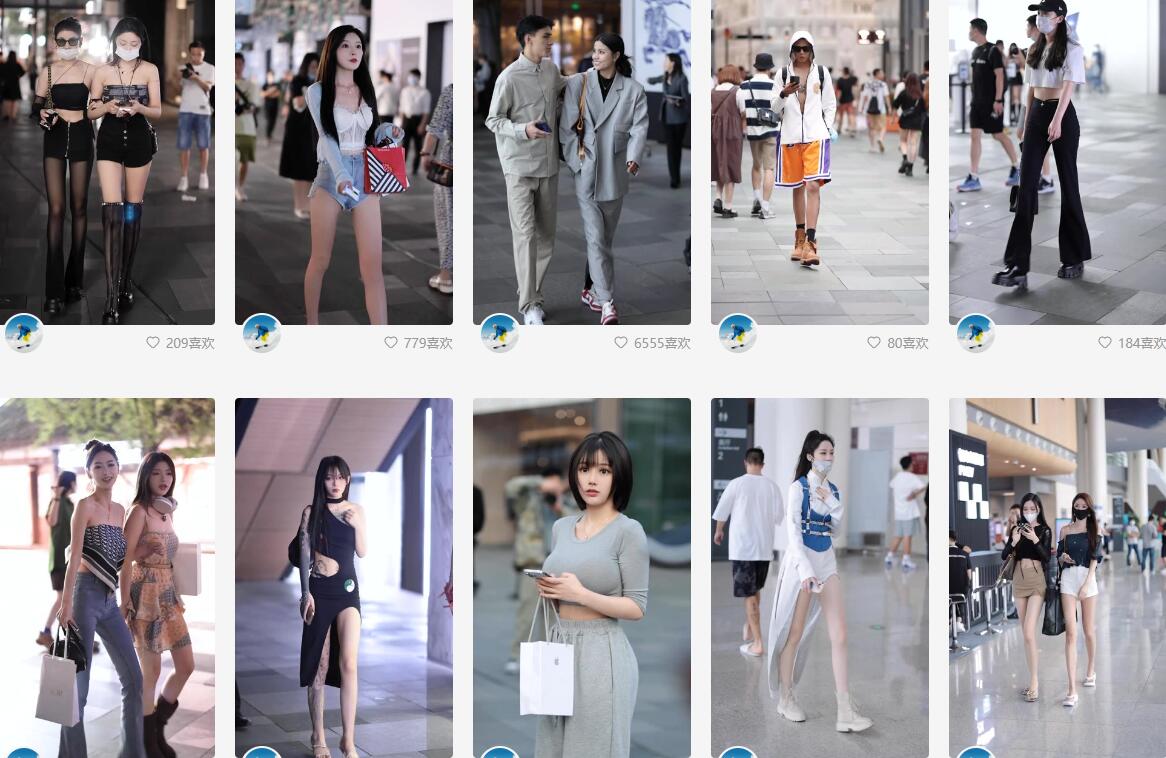
Task: Open the tile of two women in mall lobby
Action: [x=1057, y=577]
